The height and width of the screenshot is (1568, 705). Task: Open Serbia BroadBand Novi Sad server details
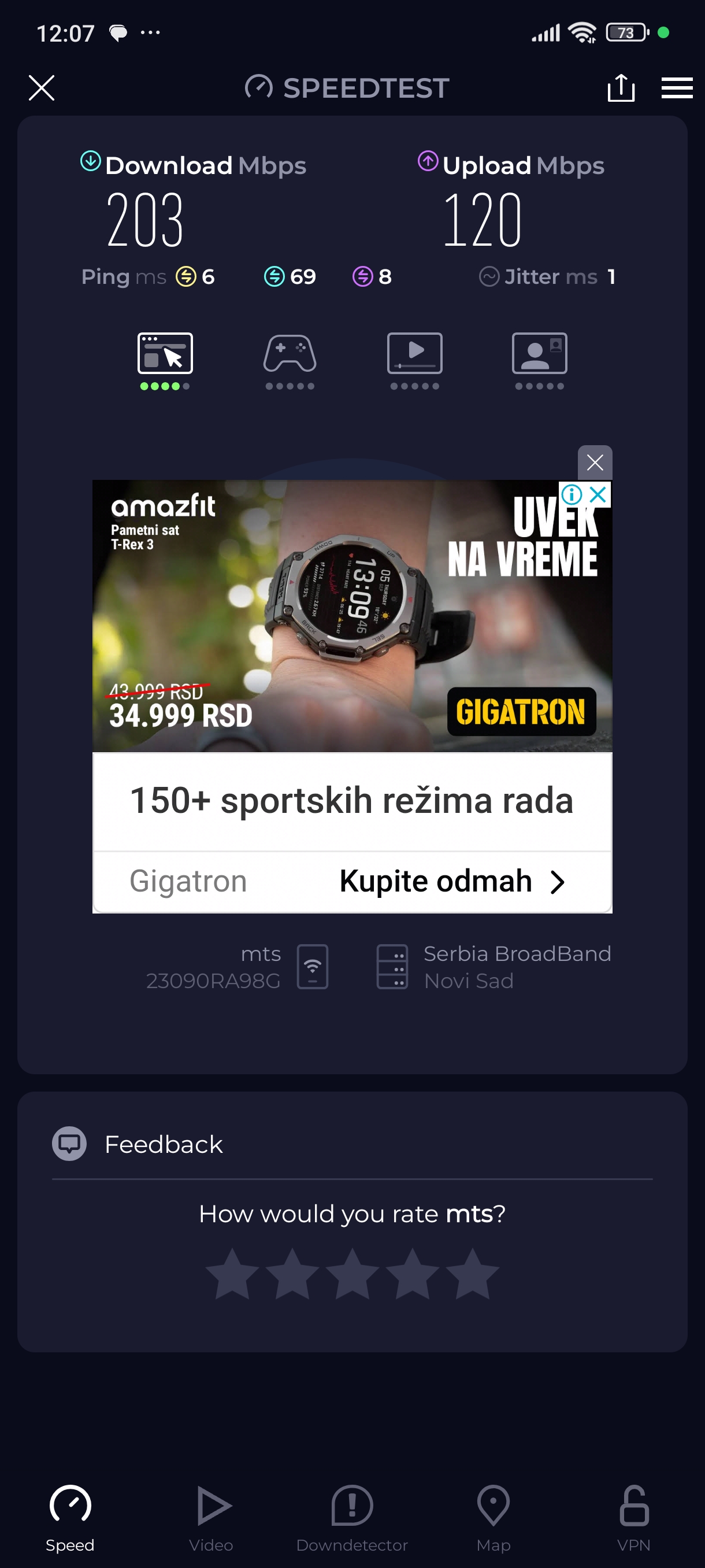(493, 967)
